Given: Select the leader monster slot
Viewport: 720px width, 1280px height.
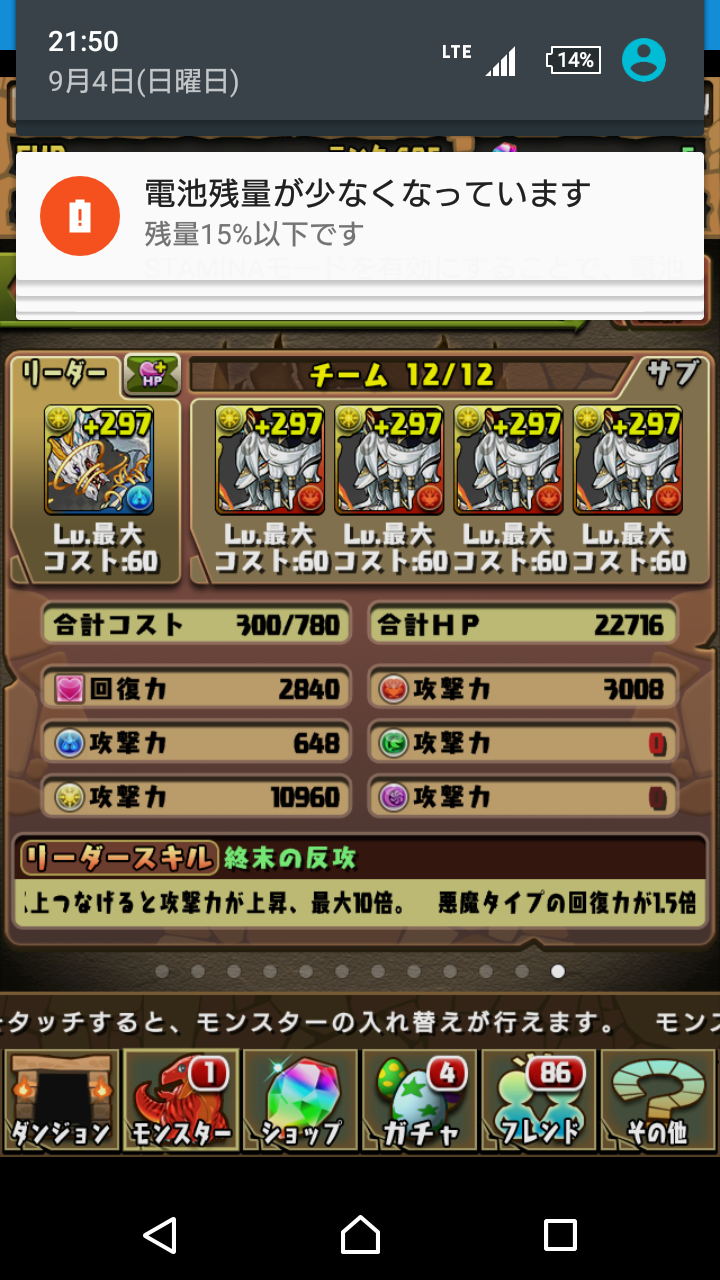Looking at the screenshot, I should [100, 459].
